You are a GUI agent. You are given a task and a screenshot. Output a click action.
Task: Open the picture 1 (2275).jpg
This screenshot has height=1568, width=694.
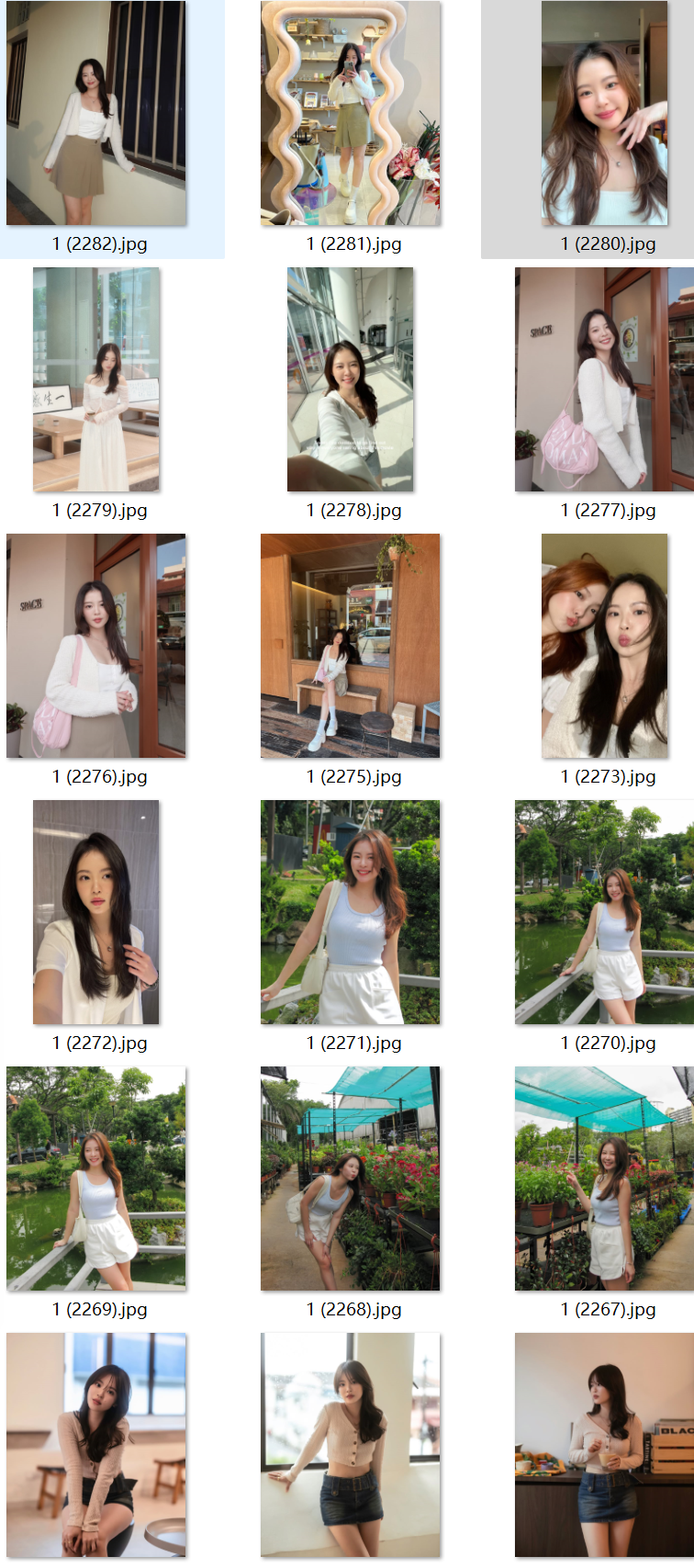[351, 646]
